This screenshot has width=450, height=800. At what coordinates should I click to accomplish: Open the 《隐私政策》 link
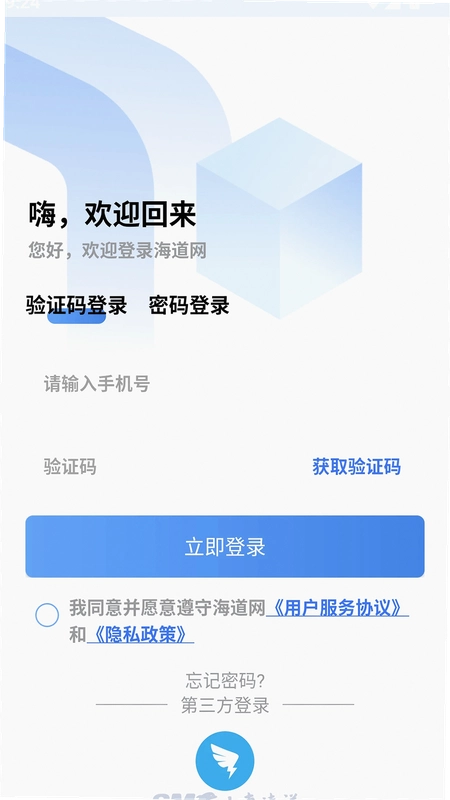tap(140, 635)
